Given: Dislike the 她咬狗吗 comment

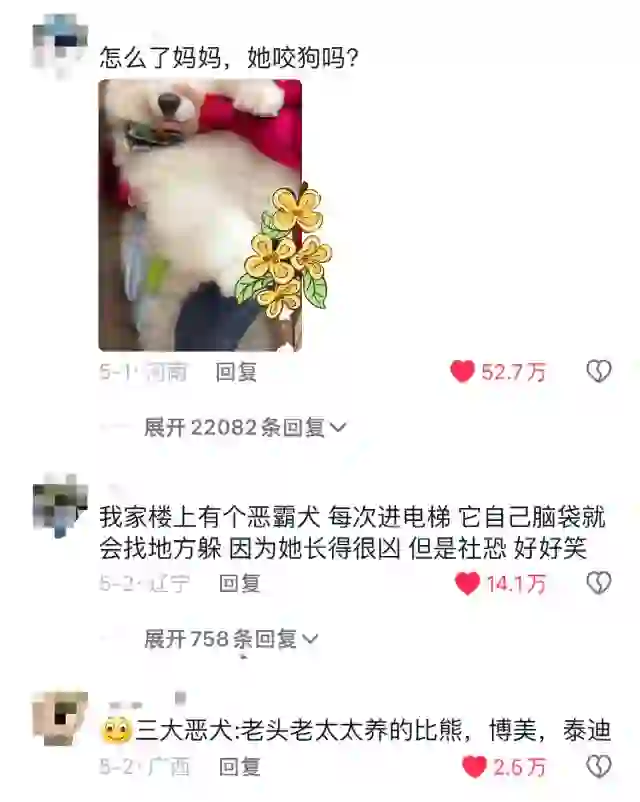Looking at the screenshot, I should click(598, 372).
